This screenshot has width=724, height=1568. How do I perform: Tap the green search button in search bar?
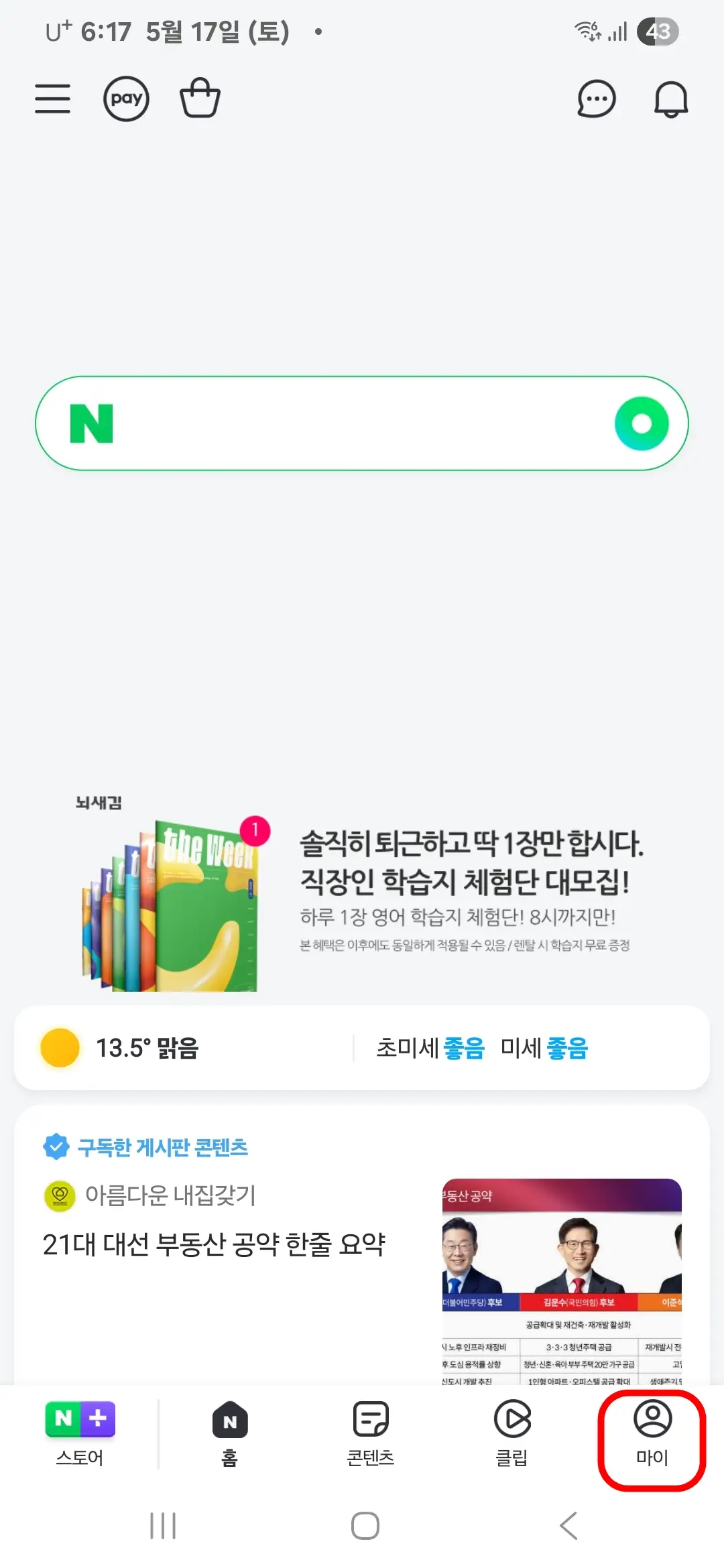(x=642, y=423)
